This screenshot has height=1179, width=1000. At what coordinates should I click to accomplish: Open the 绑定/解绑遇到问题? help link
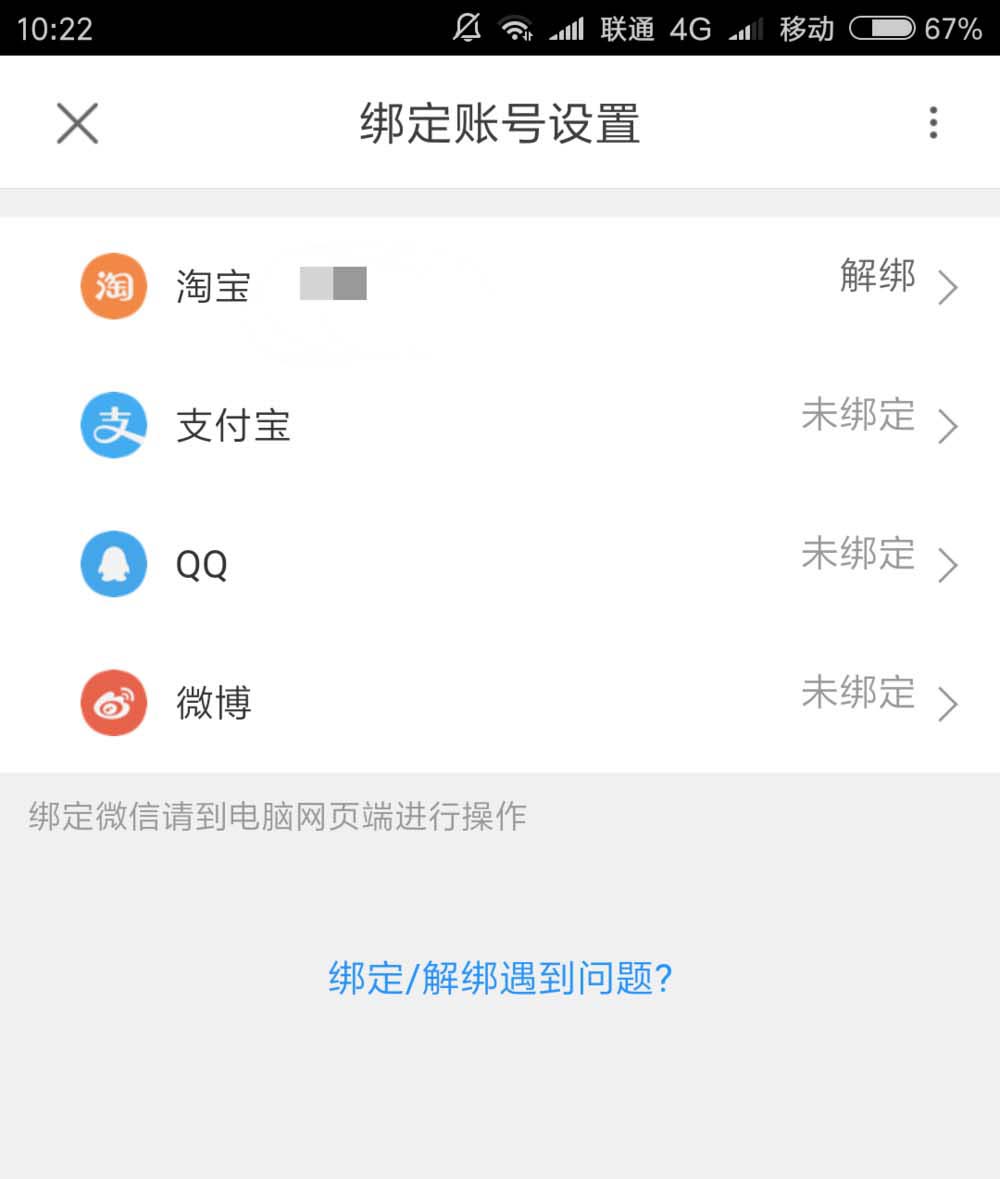pos(500,977)
